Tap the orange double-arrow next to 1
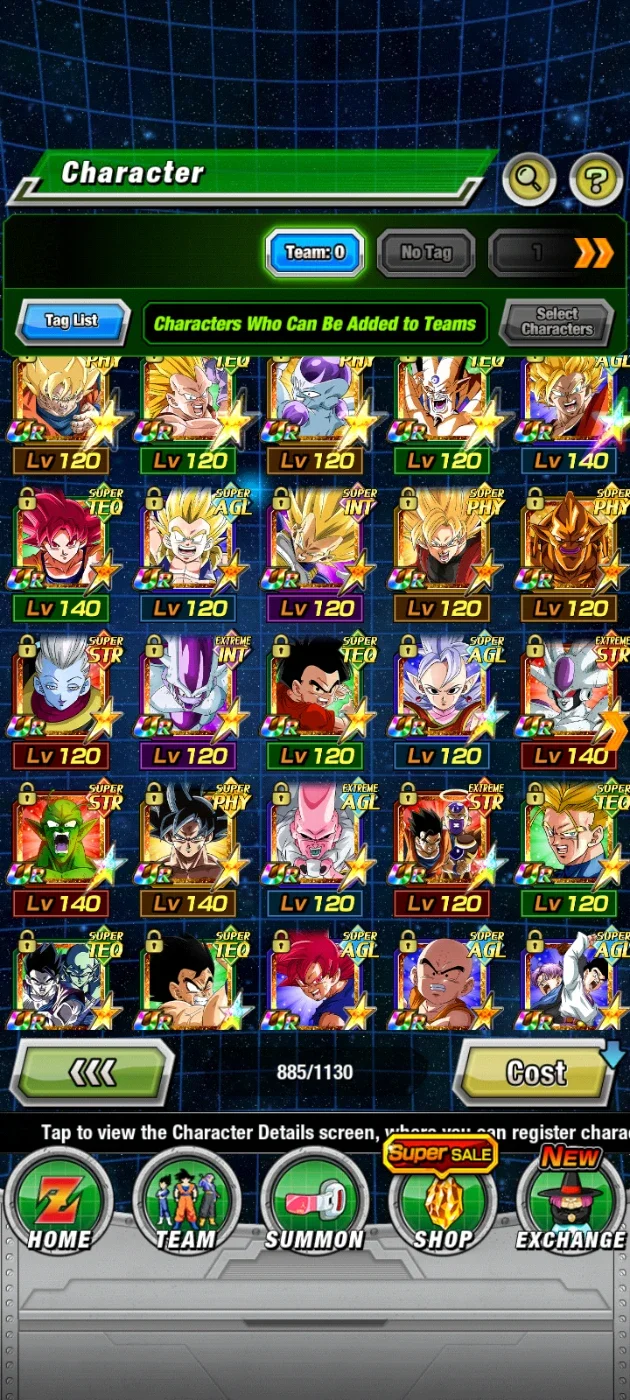This screenshot has width=630, height=1400. [594, 253]
